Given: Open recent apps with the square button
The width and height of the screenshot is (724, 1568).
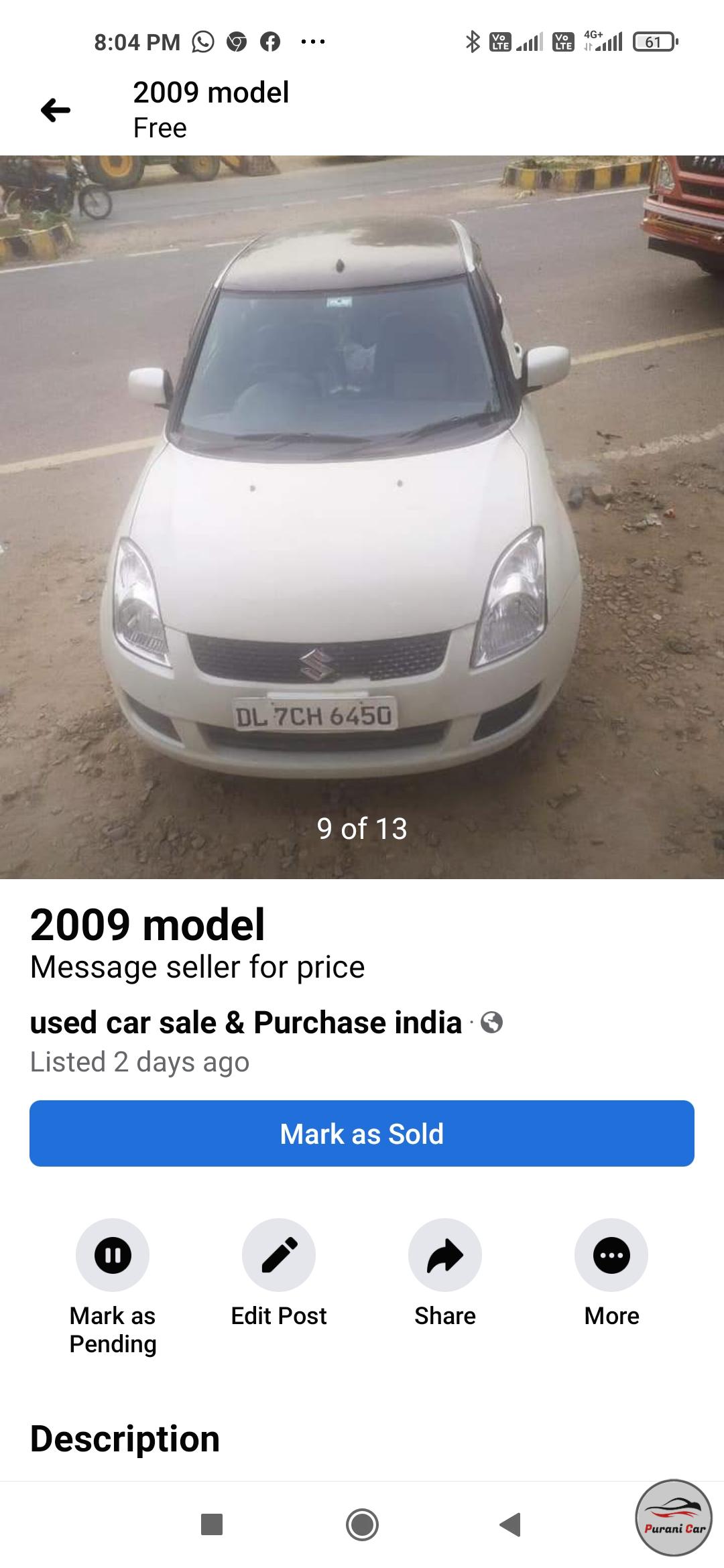Looking at the screenshot, I should pos(212,1524).
